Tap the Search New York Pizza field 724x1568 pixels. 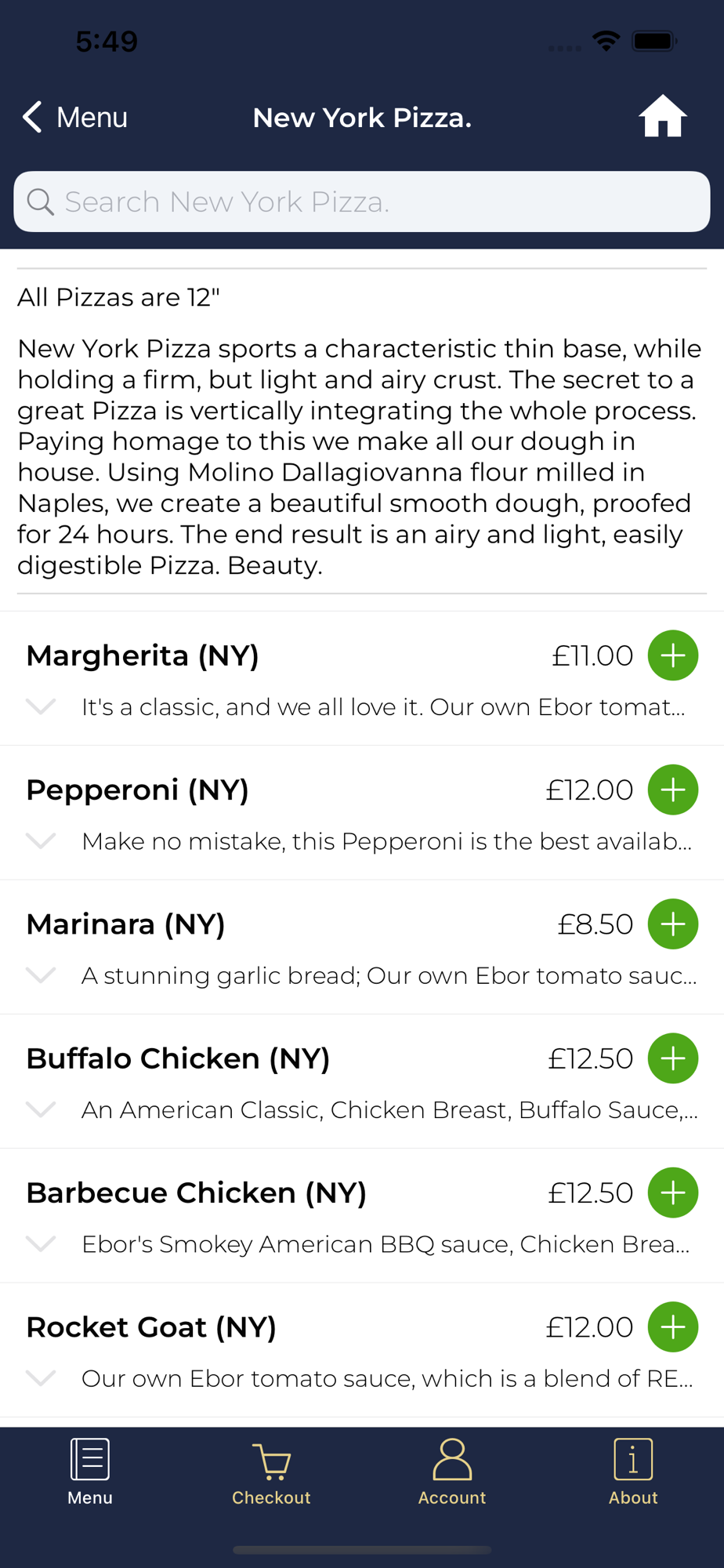[362, 202]
